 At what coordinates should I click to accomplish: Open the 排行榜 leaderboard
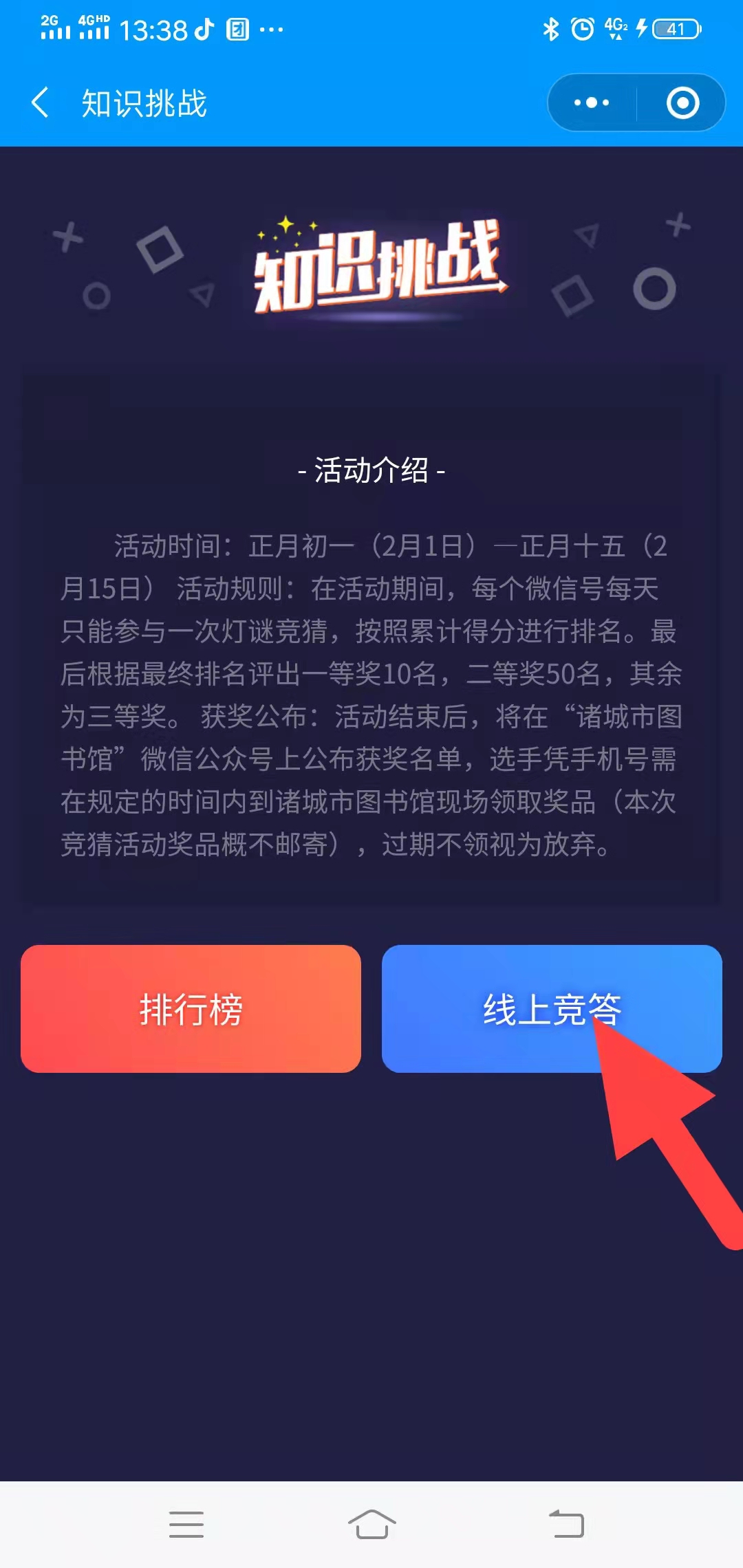point(191,1008)
